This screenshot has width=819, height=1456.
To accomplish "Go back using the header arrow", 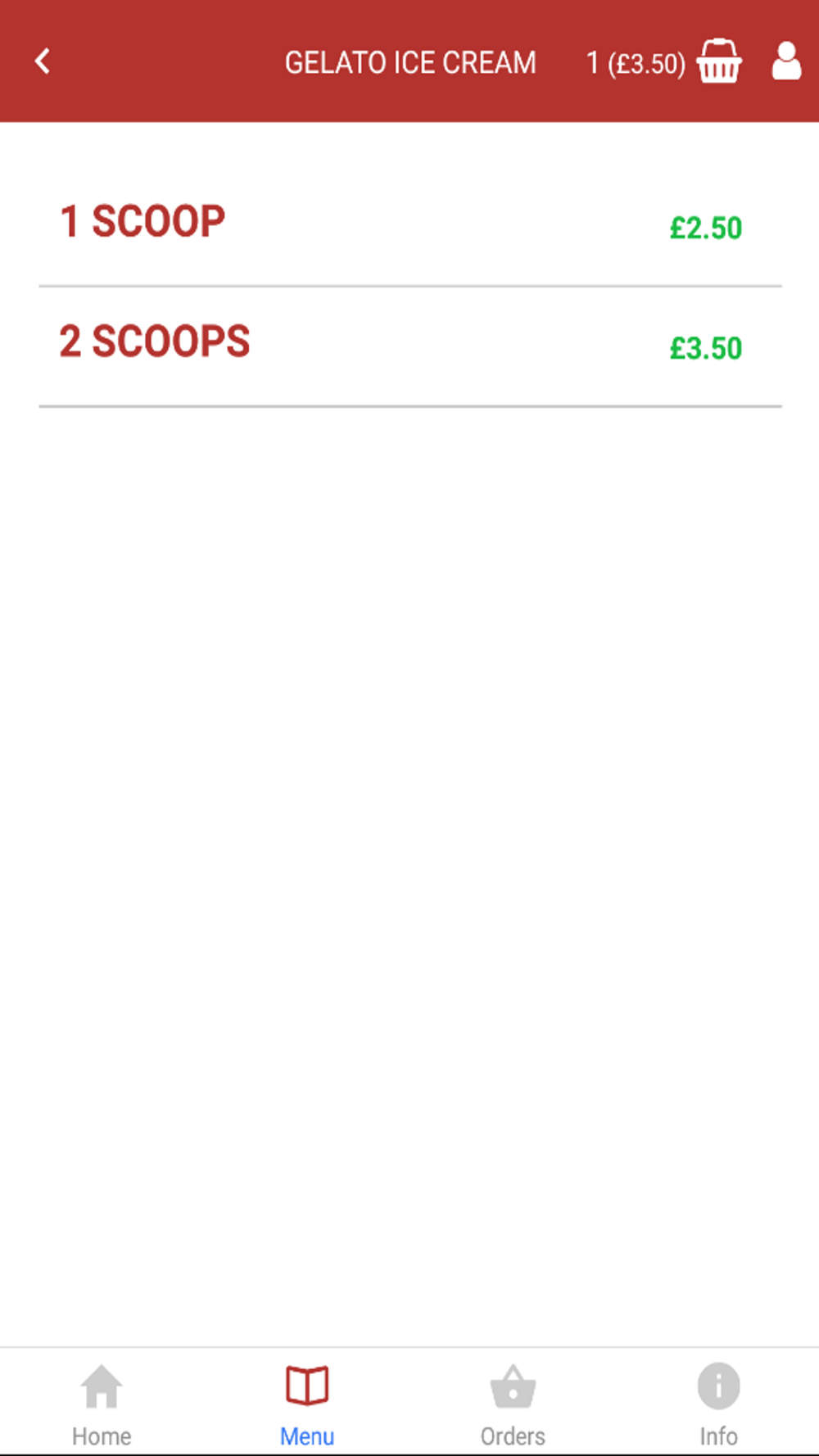I will pyautogui.click(x=43, y=61).
